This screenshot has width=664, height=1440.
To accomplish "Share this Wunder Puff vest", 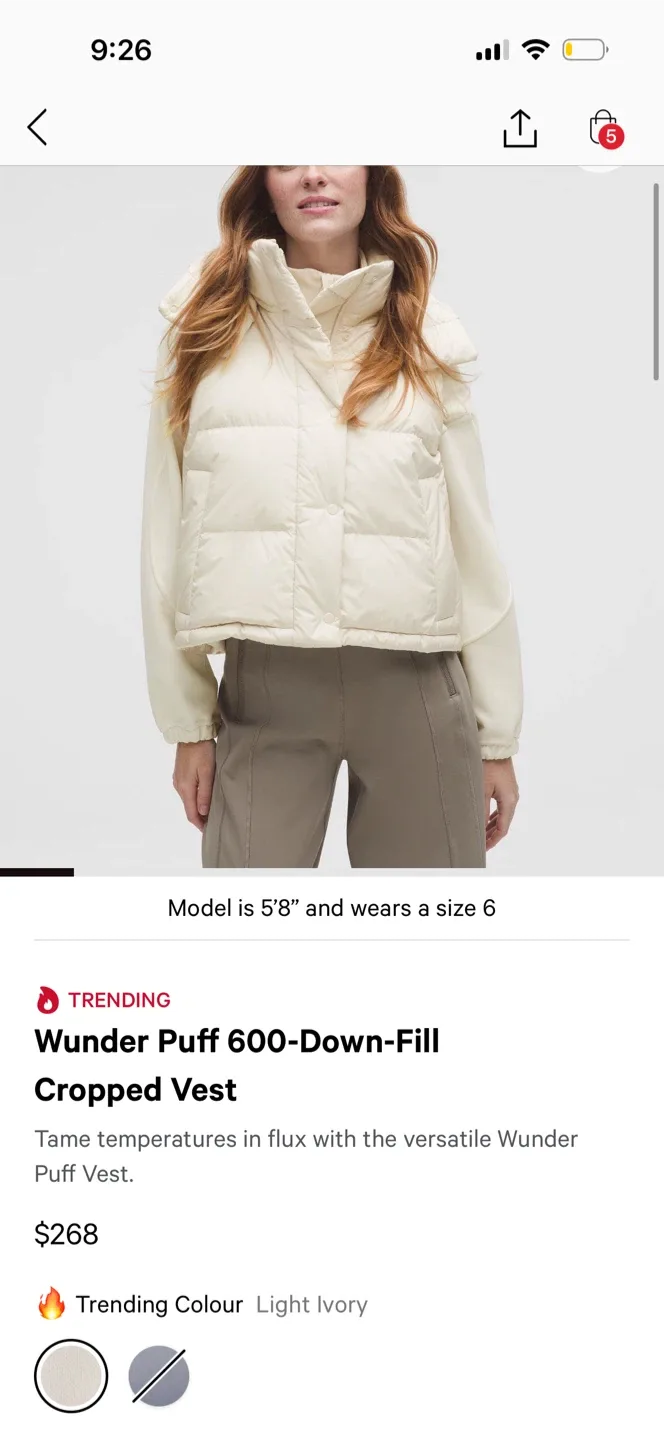I will tap(519, 128).
